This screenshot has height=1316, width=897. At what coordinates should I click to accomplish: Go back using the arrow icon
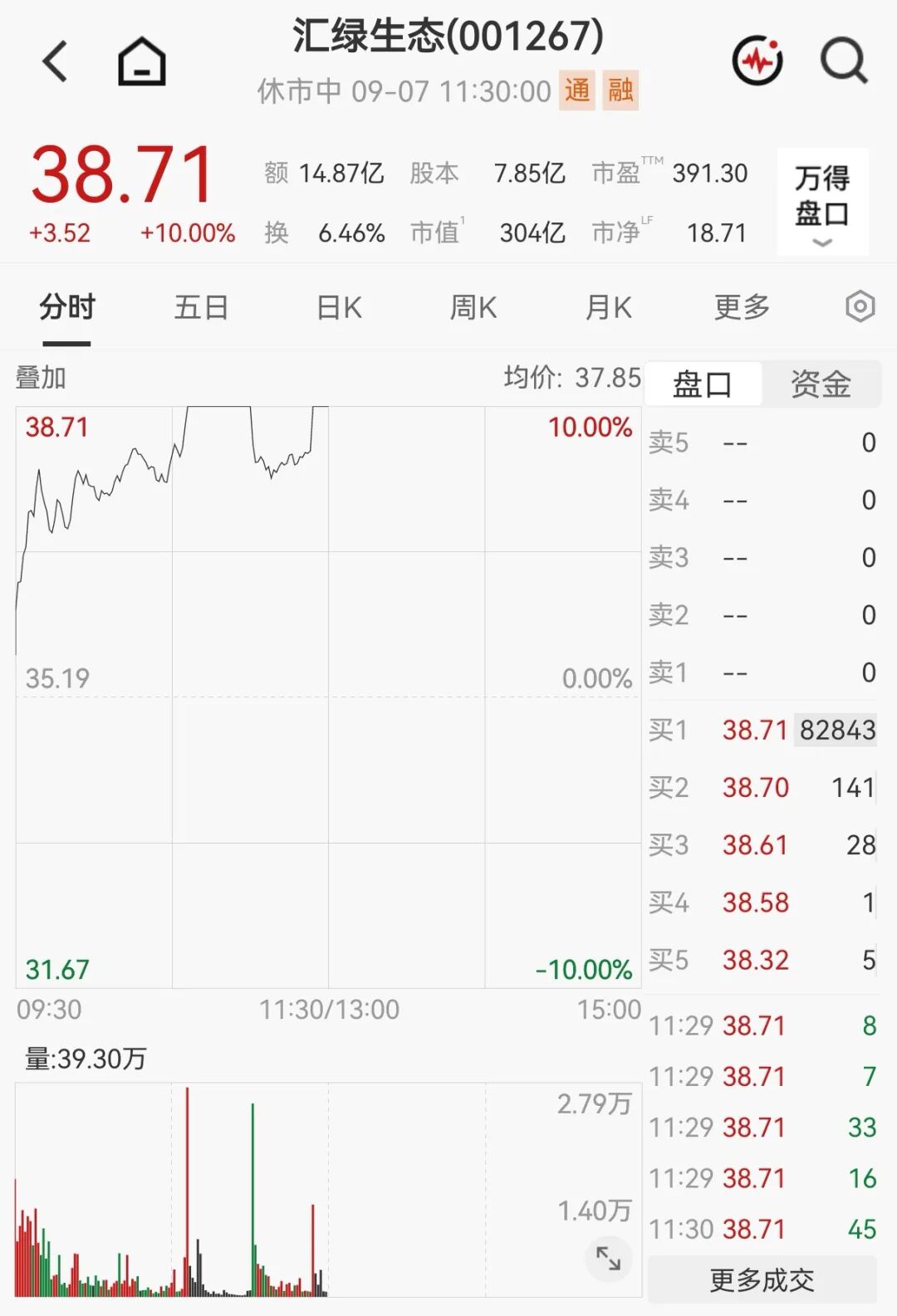point(55,61)
